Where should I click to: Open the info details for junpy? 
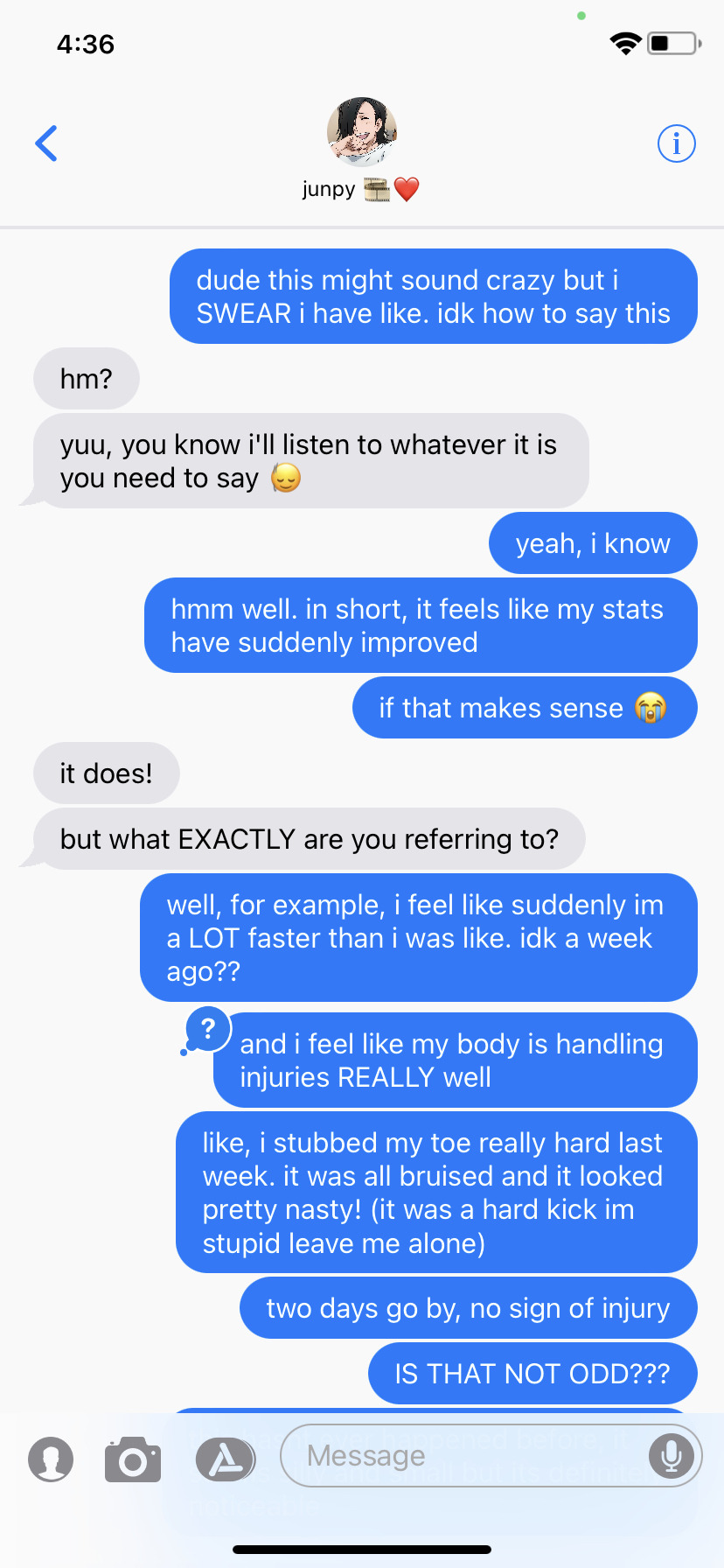[x=676, y=143]
